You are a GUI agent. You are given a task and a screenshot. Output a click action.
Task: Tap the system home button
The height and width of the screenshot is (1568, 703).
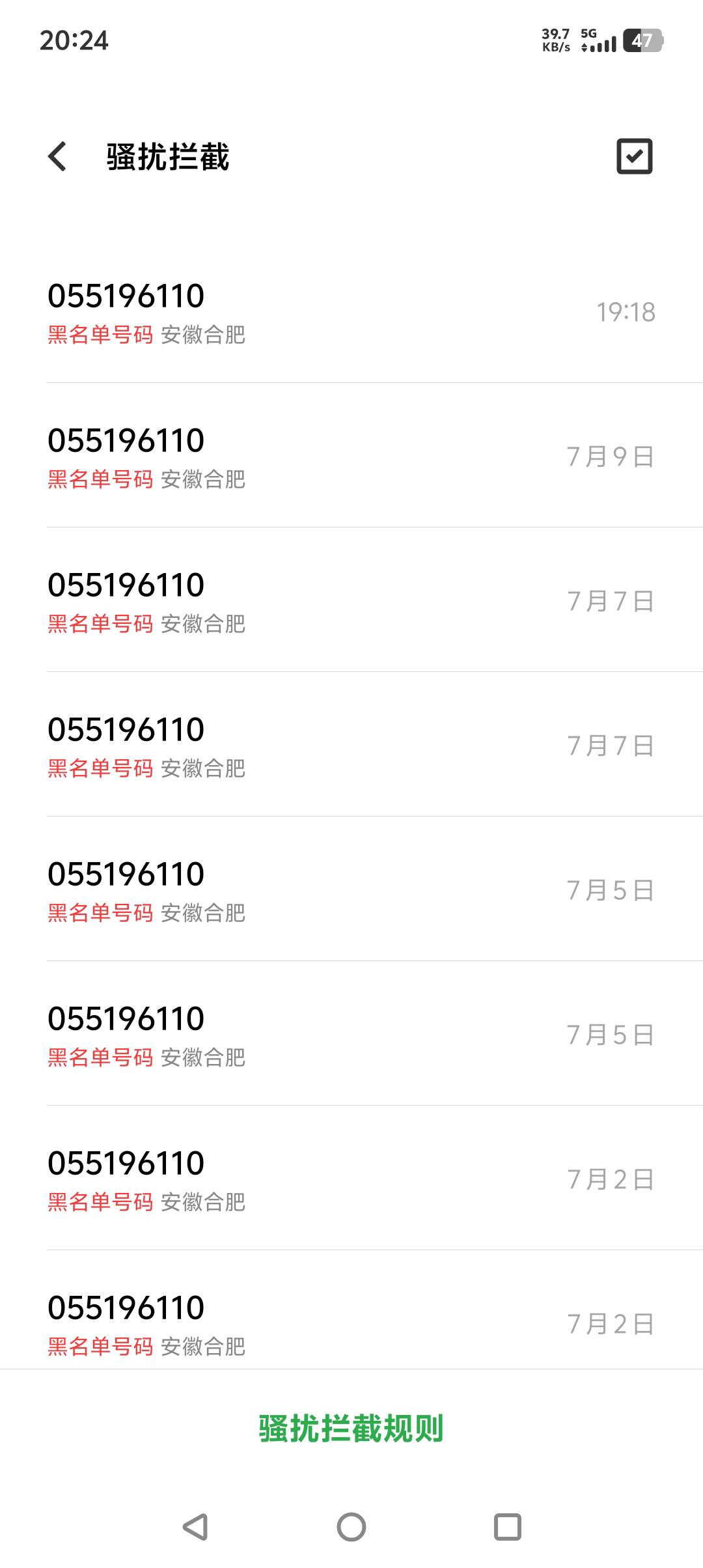(x=351, y=1527)
